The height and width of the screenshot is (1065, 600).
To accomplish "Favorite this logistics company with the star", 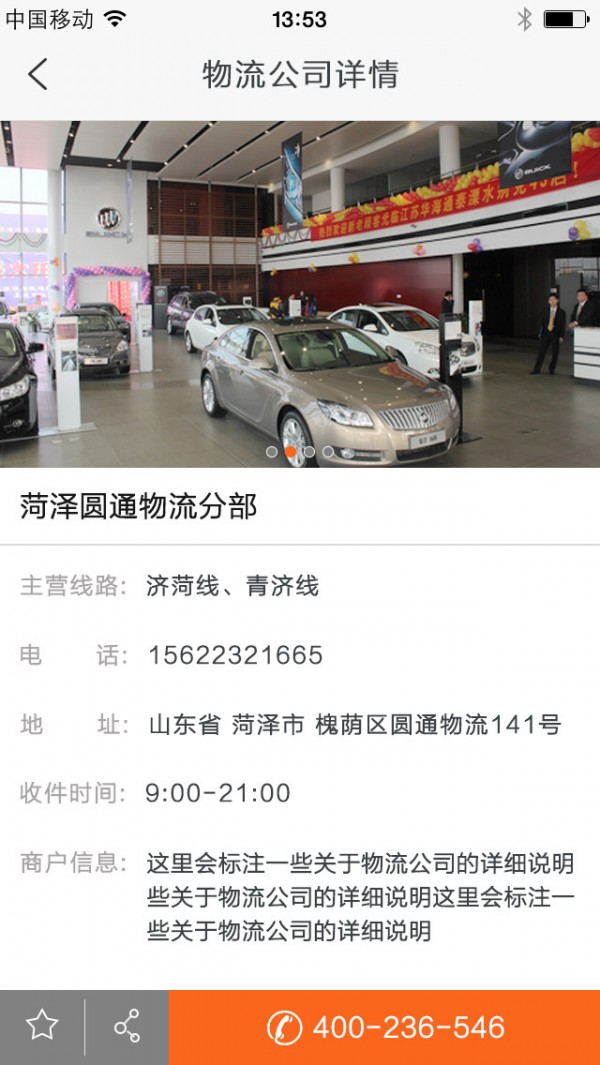I will 42,1026.
